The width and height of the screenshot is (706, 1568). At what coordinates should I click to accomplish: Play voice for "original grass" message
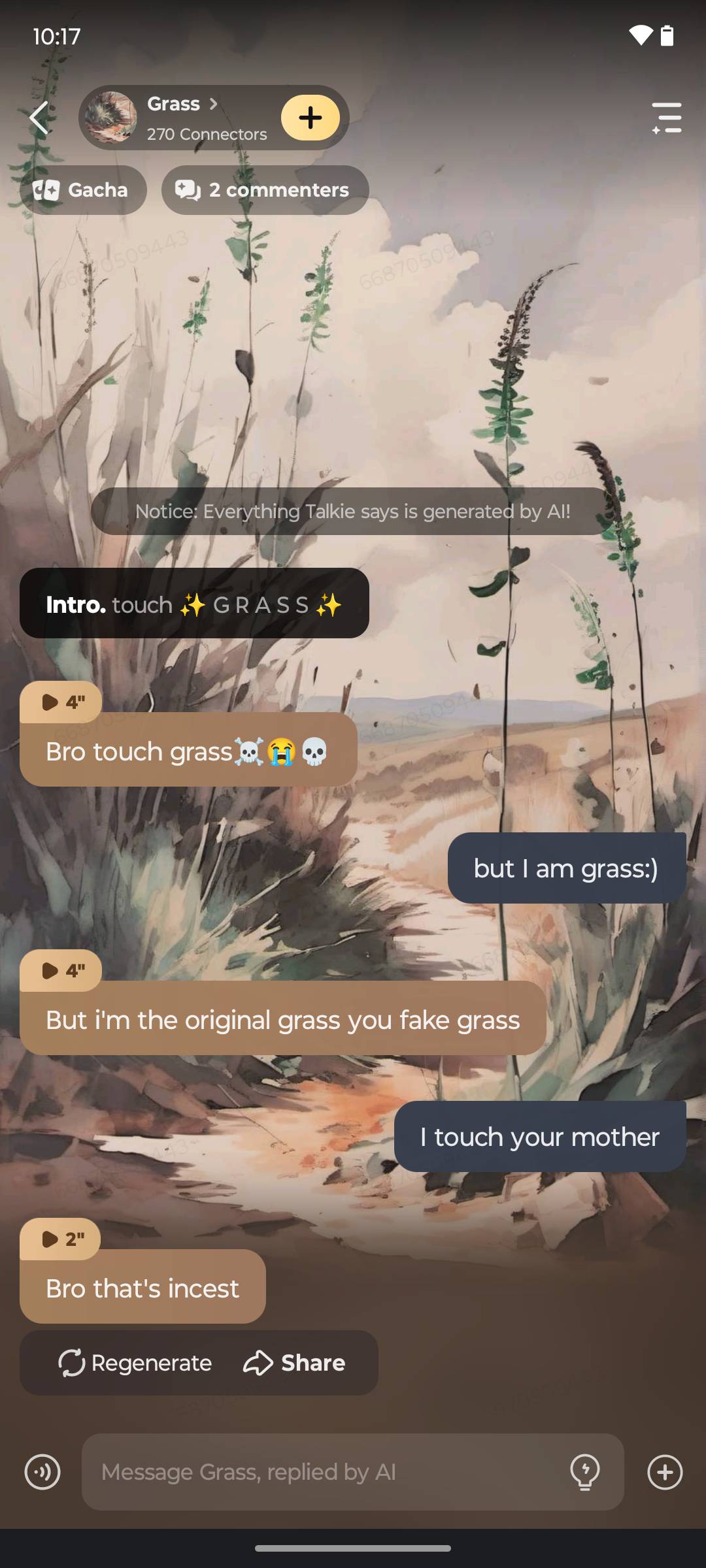click(x=61, y=971)
